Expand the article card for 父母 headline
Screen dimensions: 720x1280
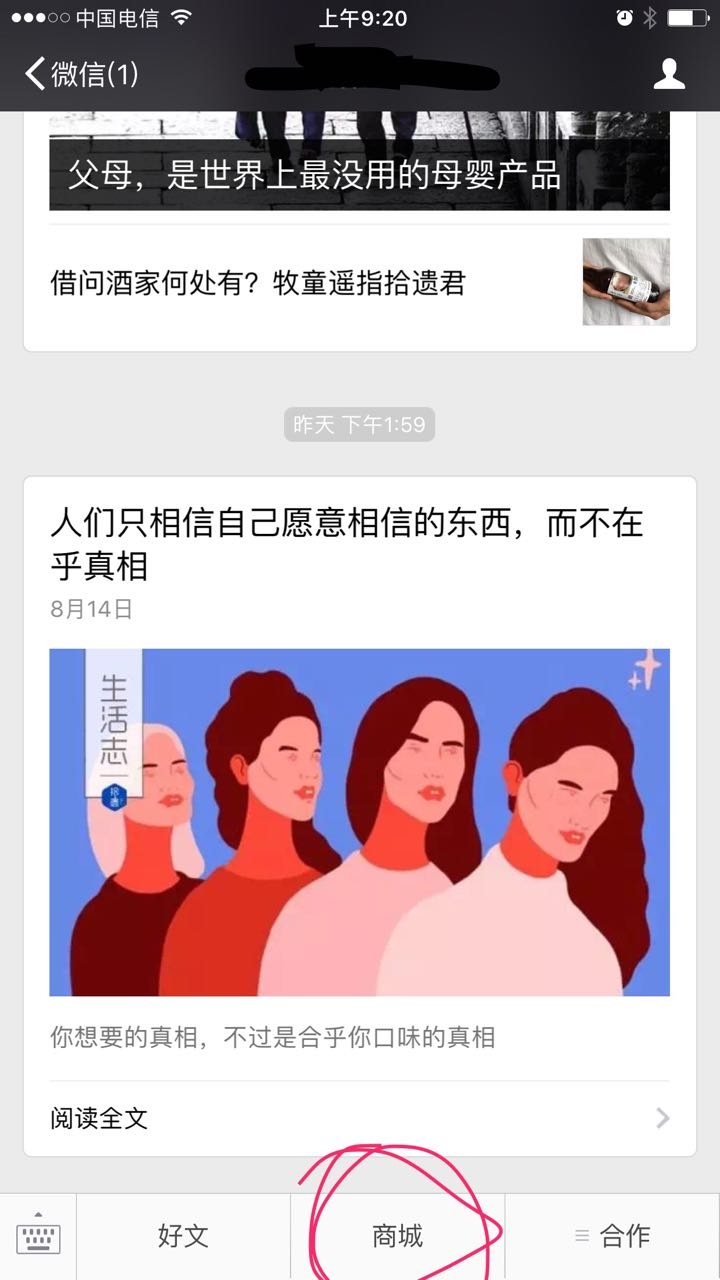pos(360,175)
